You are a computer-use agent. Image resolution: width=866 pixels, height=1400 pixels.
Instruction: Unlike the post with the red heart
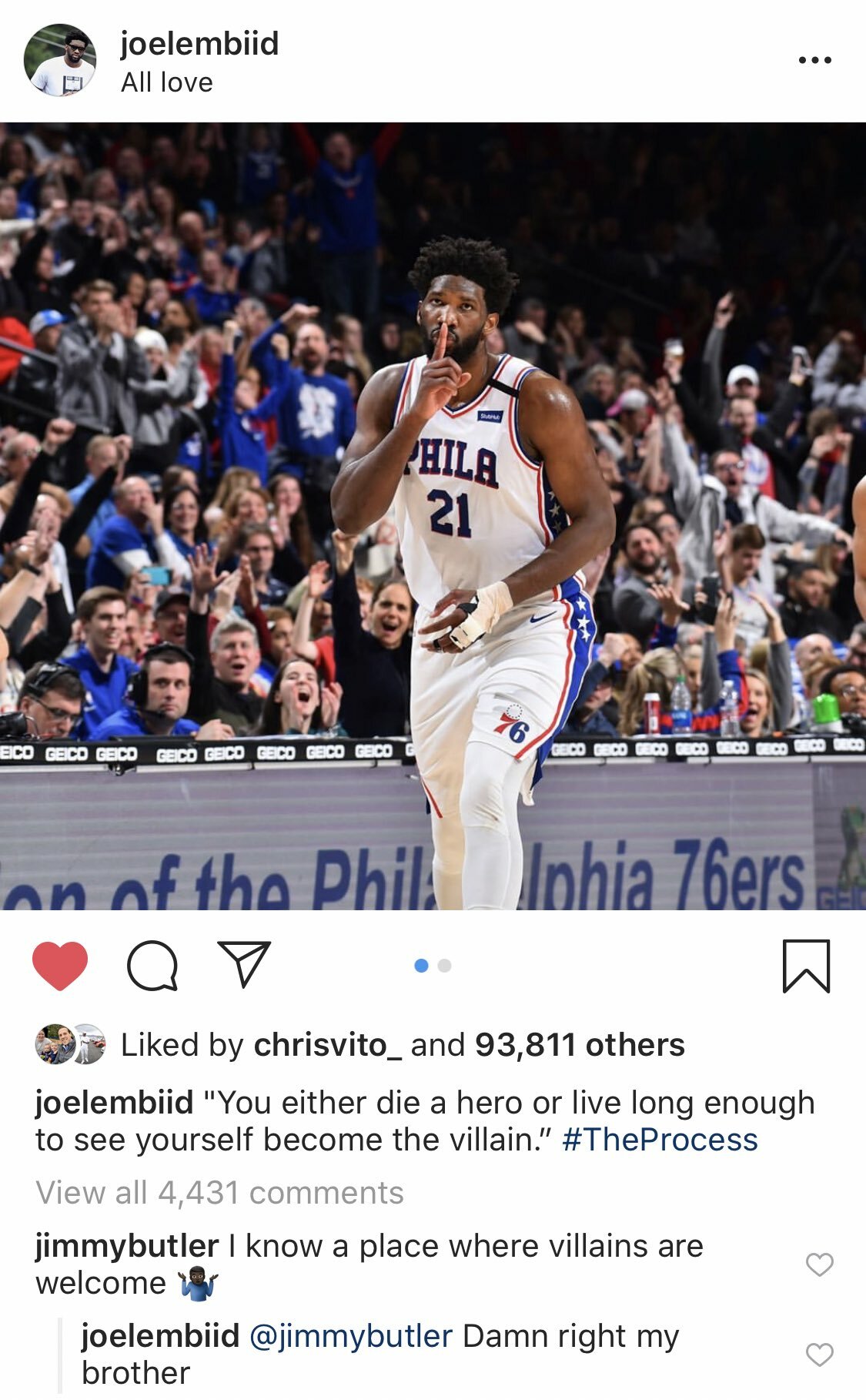pyautogui.click(x=60, y=965)
